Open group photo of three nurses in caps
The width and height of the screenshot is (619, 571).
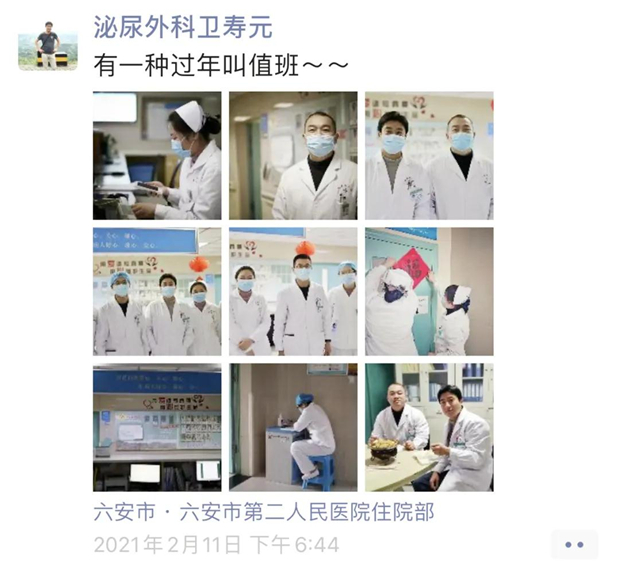(x=157, y=291)
